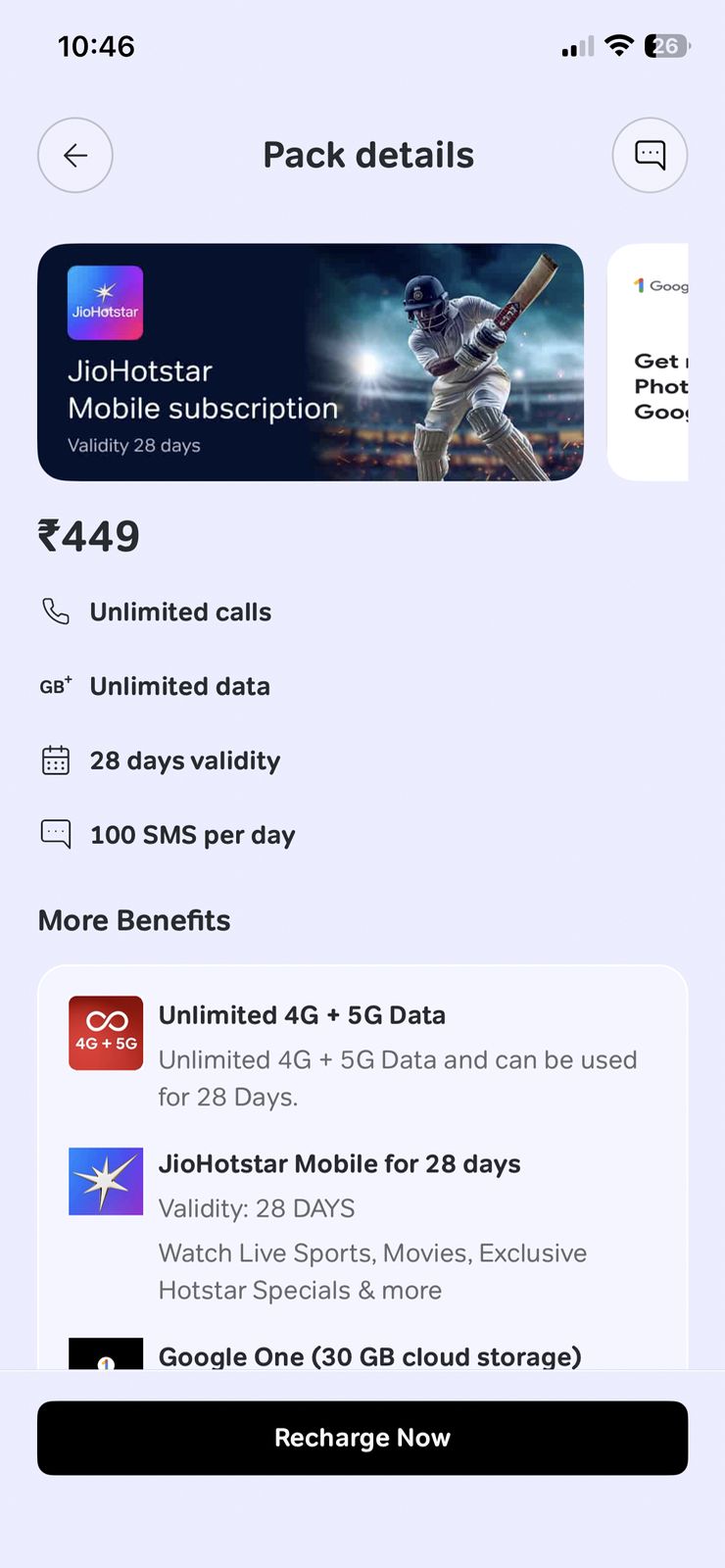This screenshot has width=725, height=1568.
Task: Open the JioHotstar Mobile subscription banner
Action: point(311,363)
